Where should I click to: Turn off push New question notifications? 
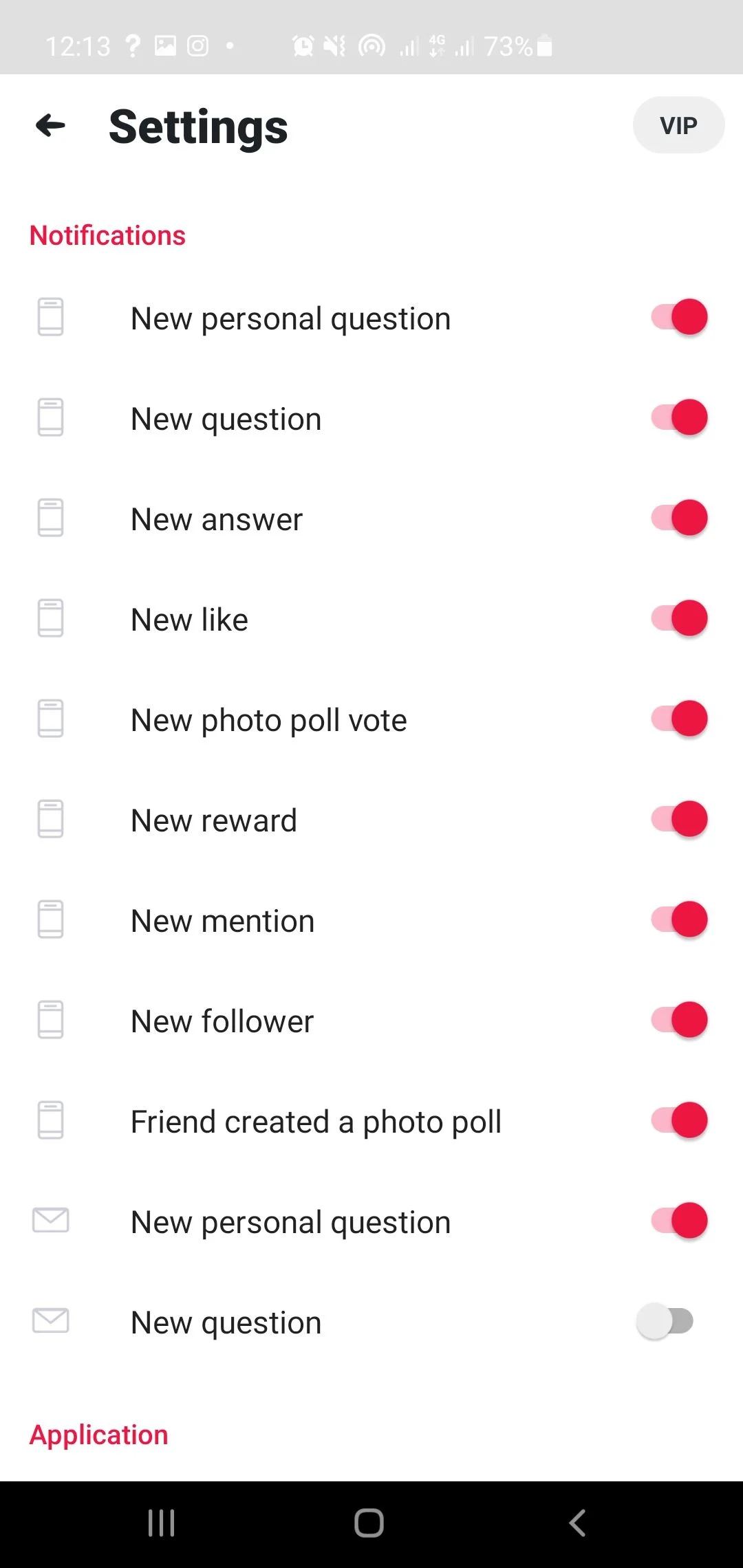coord(679,417)
